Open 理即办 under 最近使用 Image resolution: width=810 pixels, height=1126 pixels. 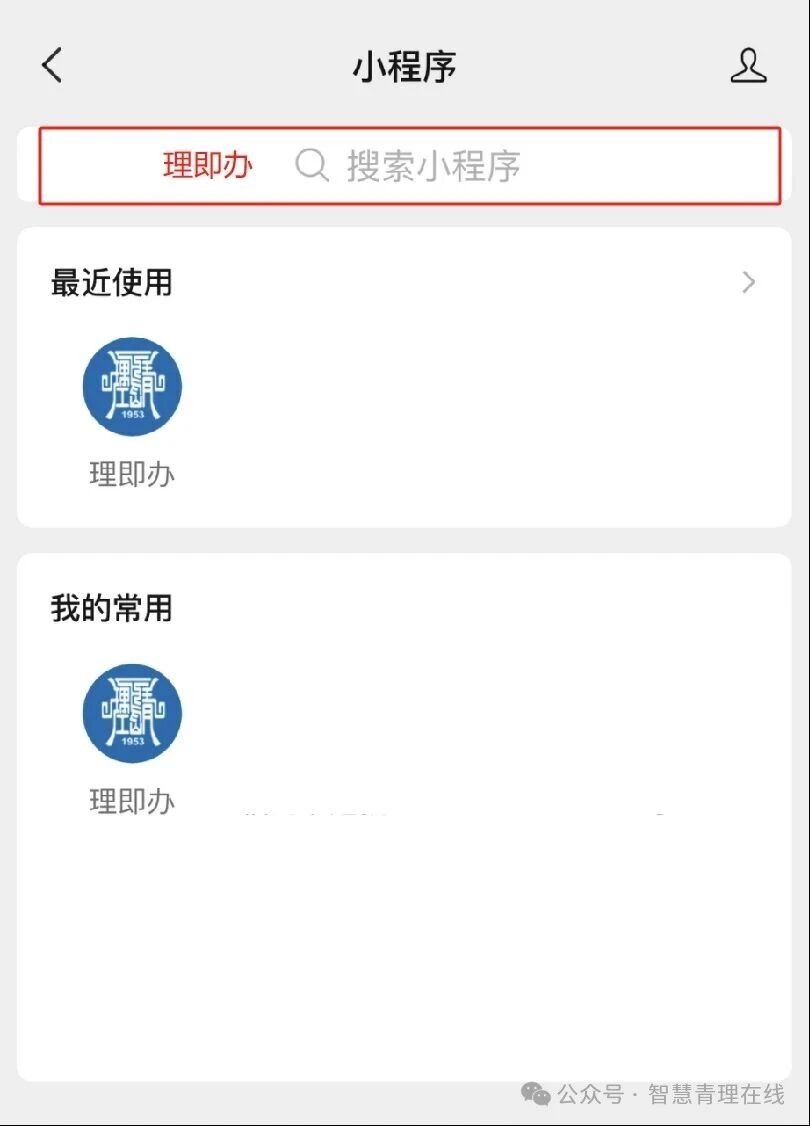coord(132,387)
